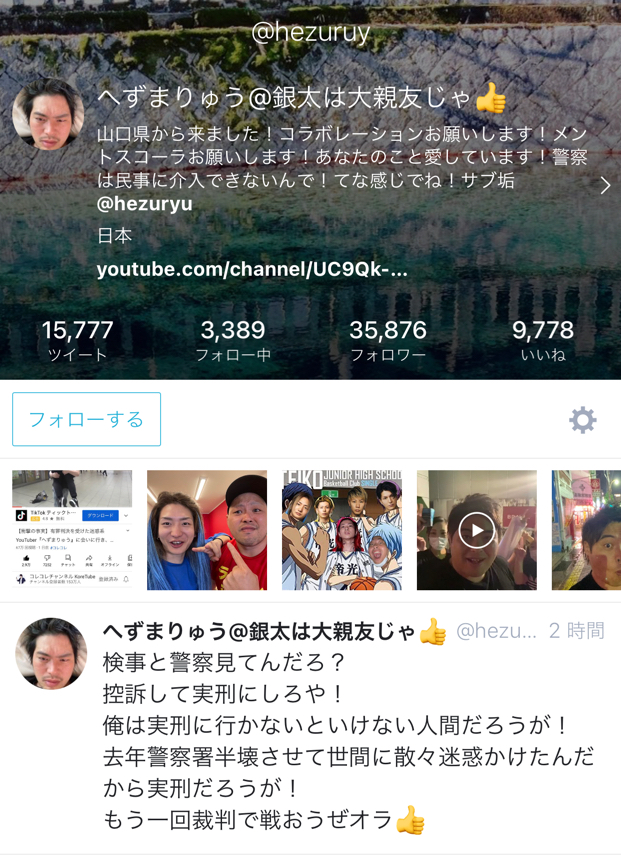Open the partially visible last media thumbnail
This screenshot has width=621, height=856.
[x=588, y=529]
